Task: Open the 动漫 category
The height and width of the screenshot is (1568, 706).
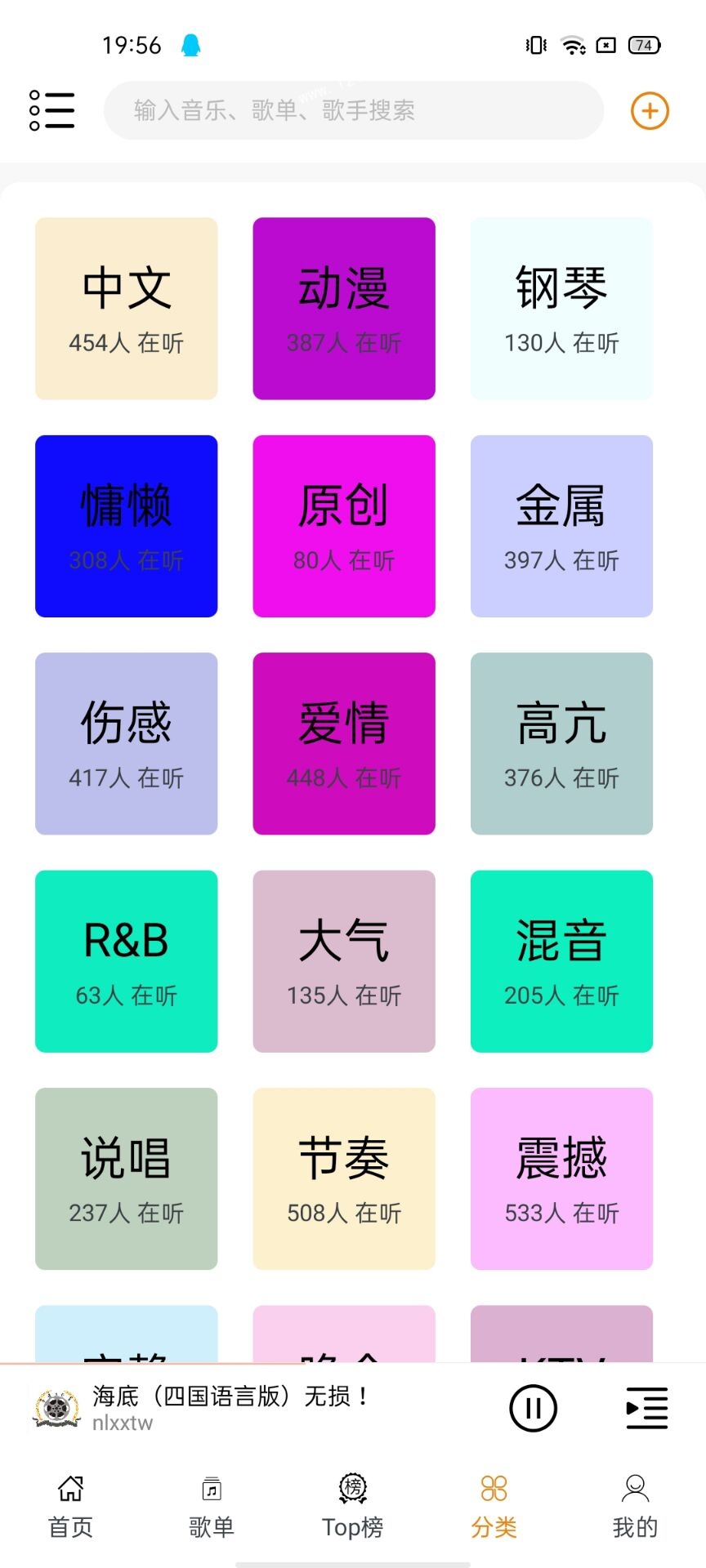Action: [344, 309]
